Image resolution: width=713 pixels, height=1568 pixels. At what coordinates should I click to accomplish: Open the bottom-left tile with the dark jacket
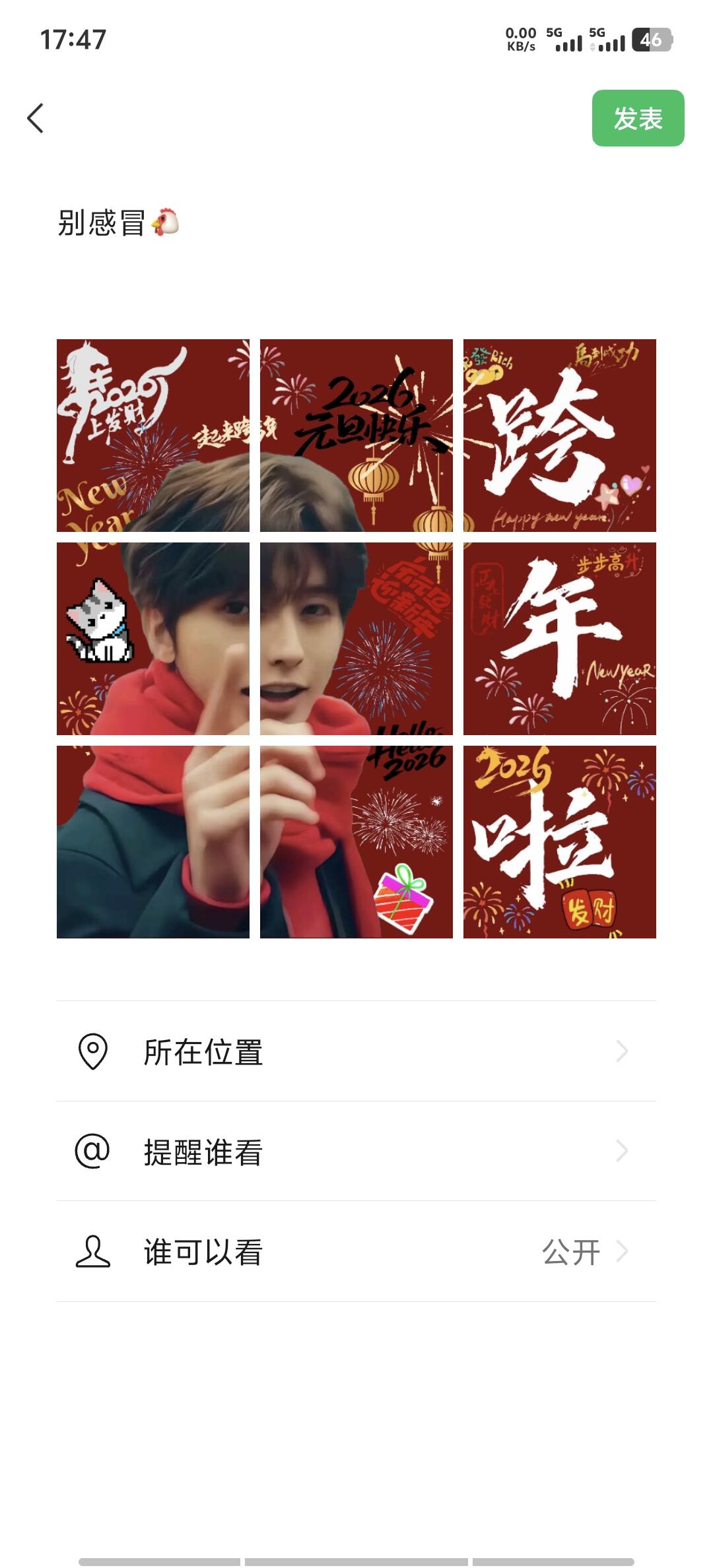[153, 842]
